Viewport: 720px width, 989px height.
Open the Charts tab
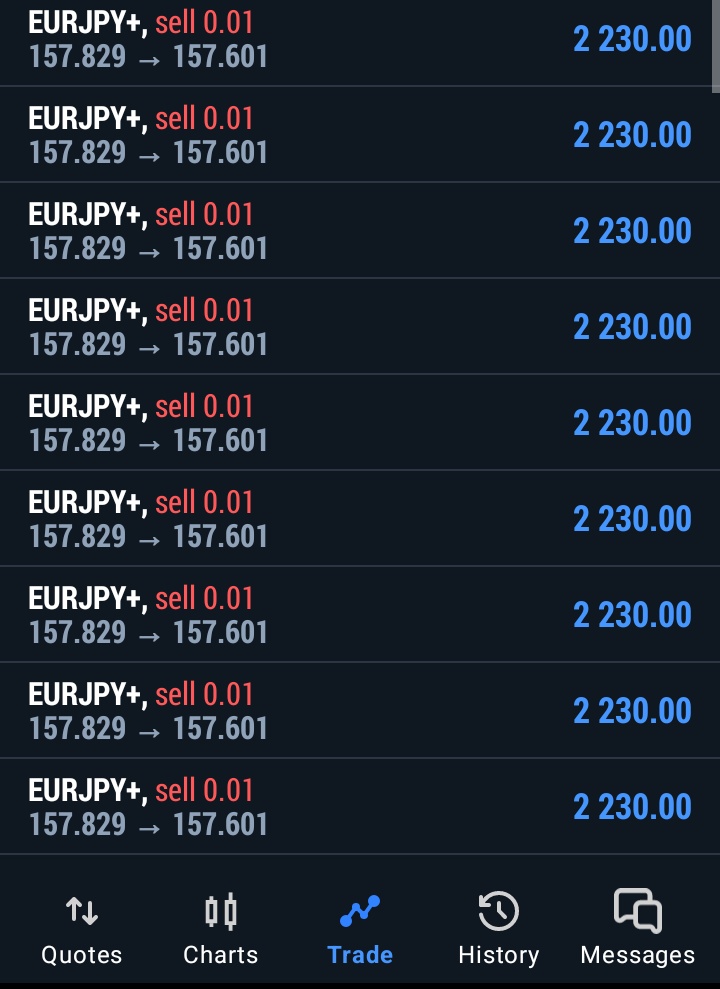pyautogui.click(x=220, y=929)
